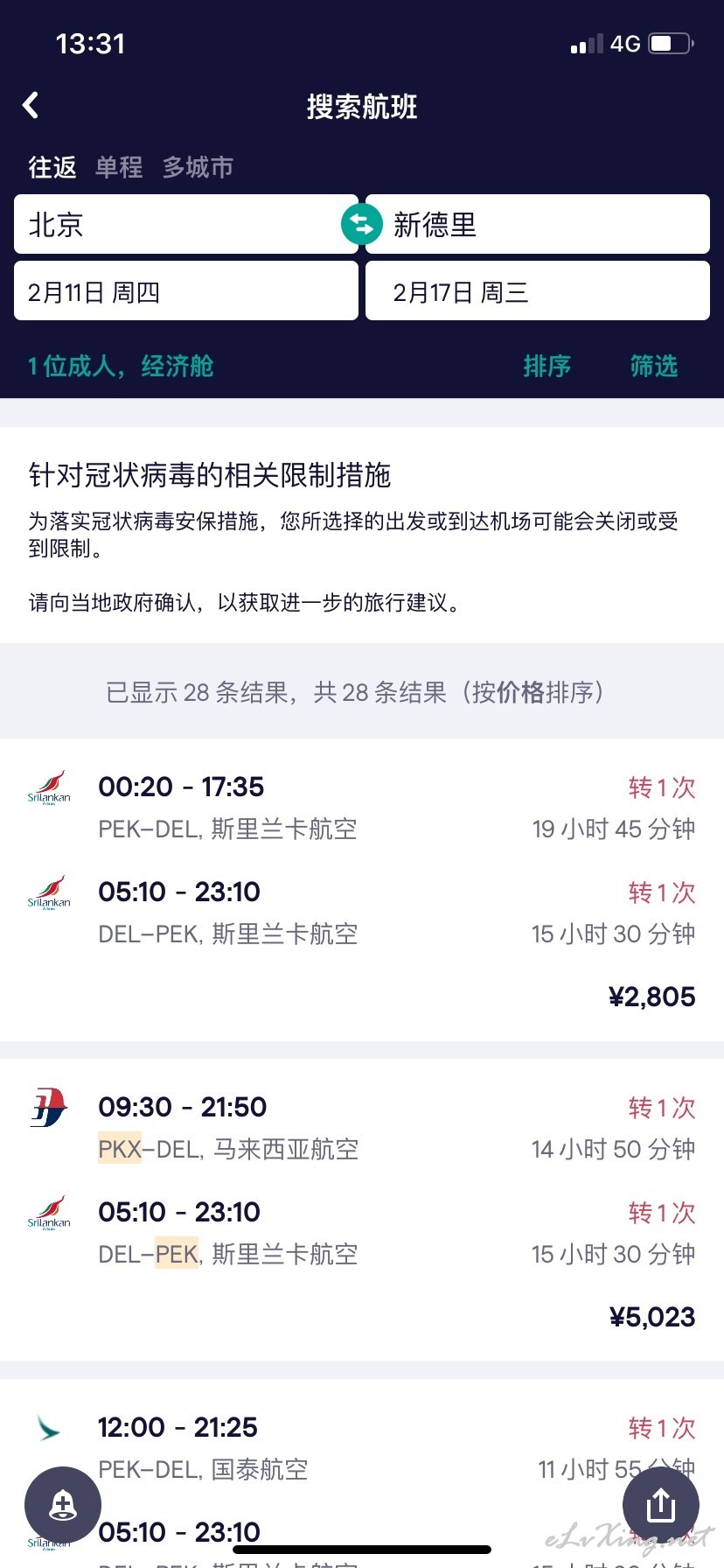Image resolution: width=724 pixels, height=1568 pixels.
Task: Switch to the 单程 one-way tab
Action: click(119, 167)
